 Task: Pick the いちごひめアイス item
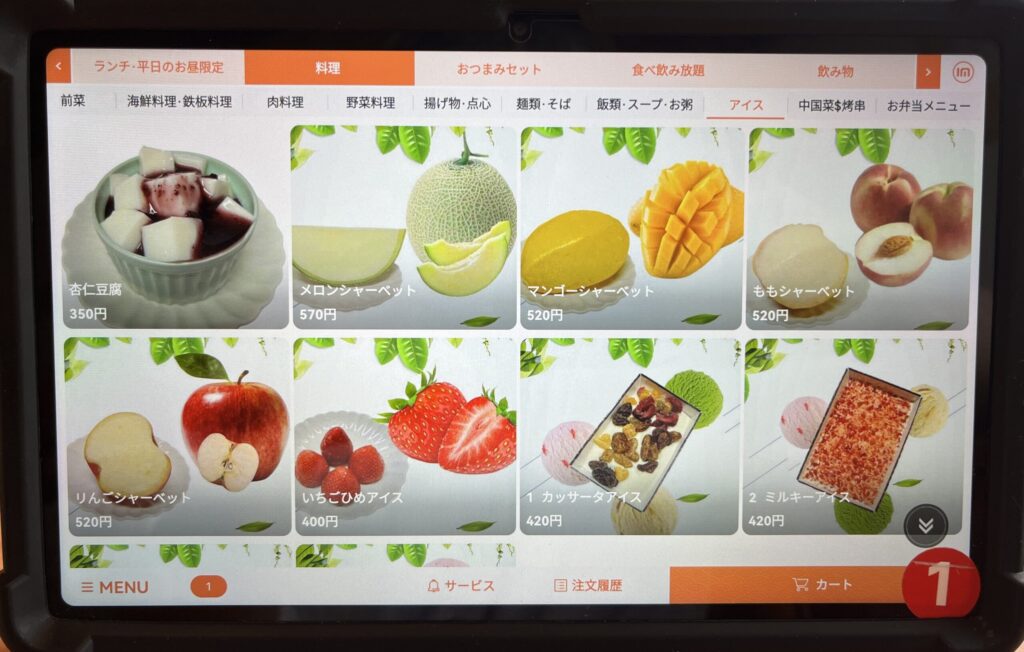point(404,436)
